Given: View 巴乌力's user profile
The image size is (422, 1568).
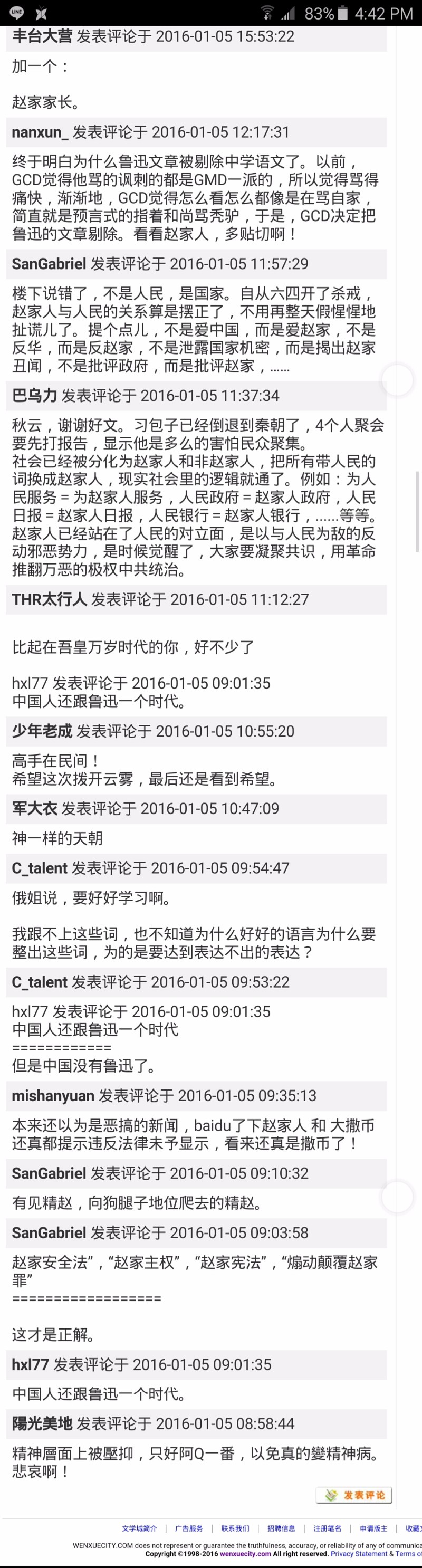Looking at the screenshot, I should [x=35, y=396].
